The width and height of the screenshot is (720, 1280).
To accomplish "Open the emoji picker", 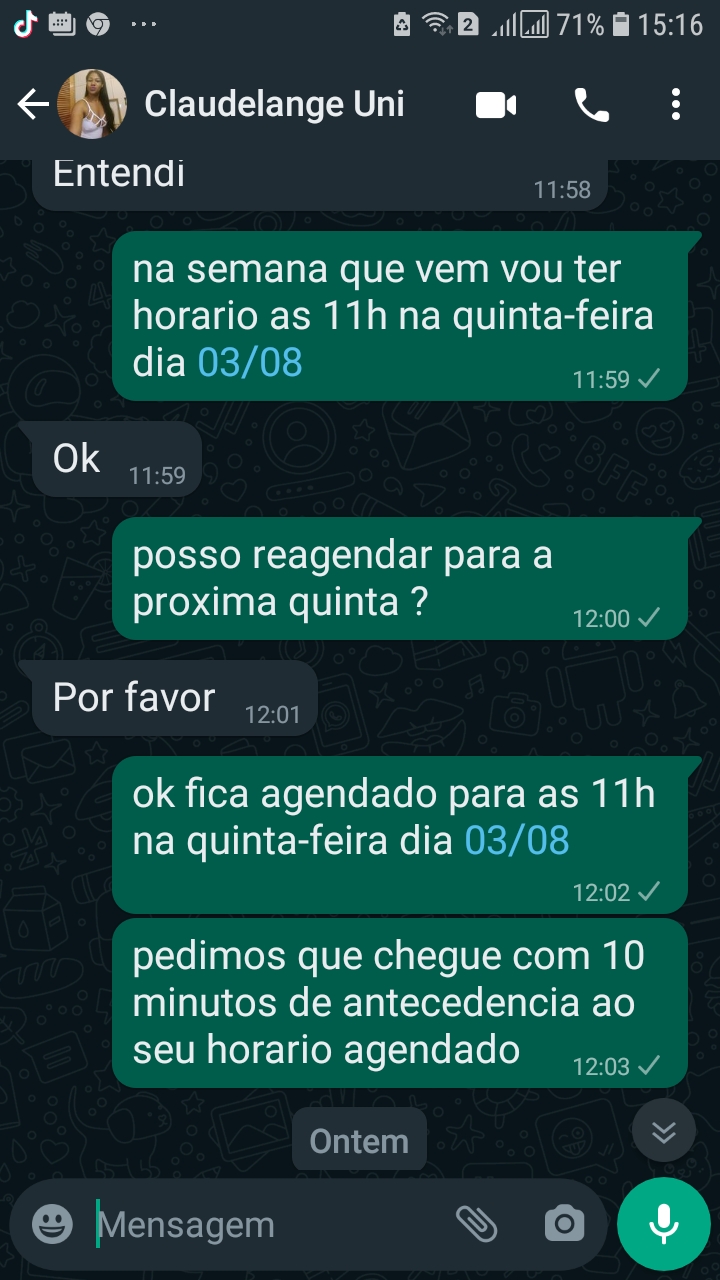I will (52, 1224).
